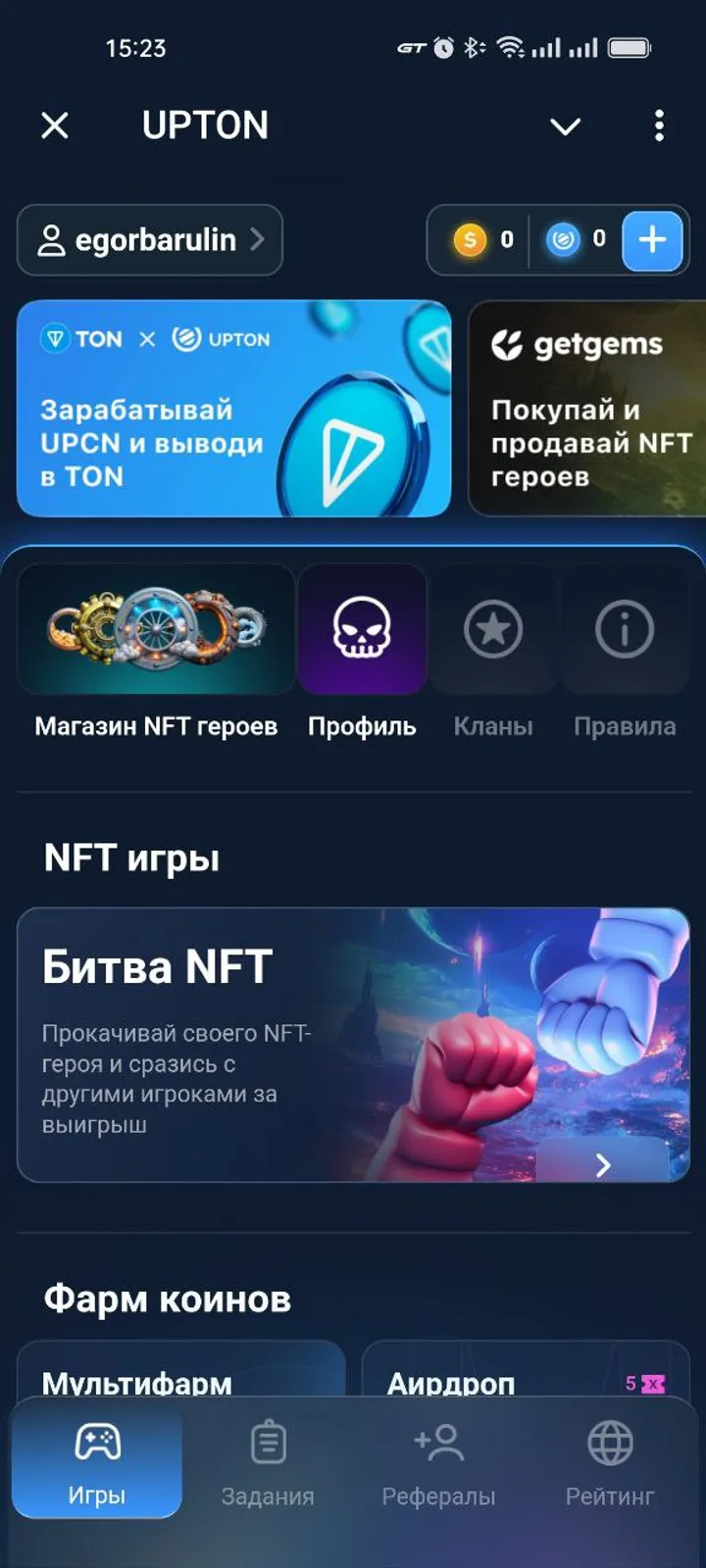
Task: Open the three-dot overflow menu
Action: pos(658,125)
